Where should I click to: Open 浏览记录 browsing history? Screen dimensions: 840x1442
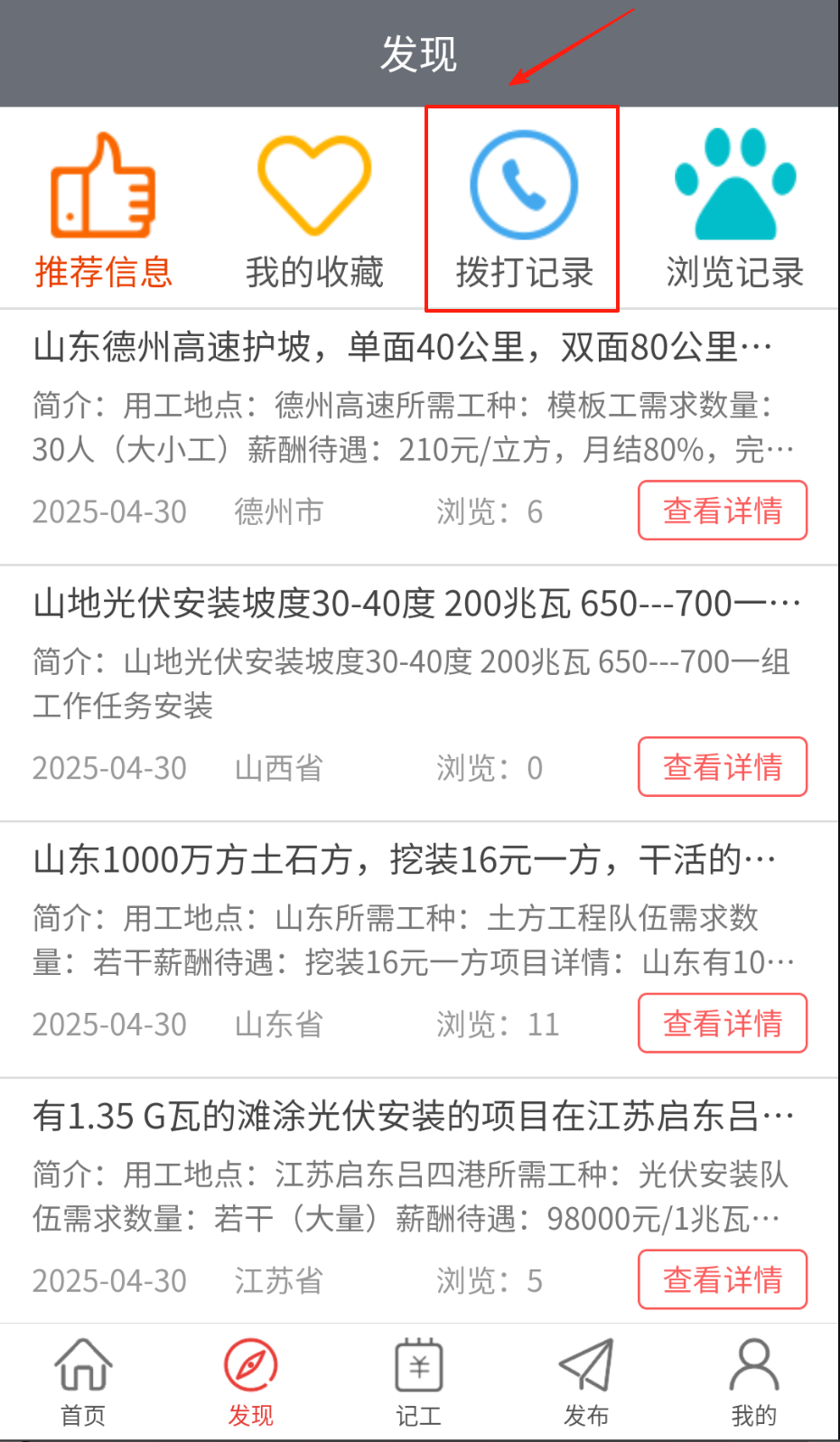tap(734, 211)
